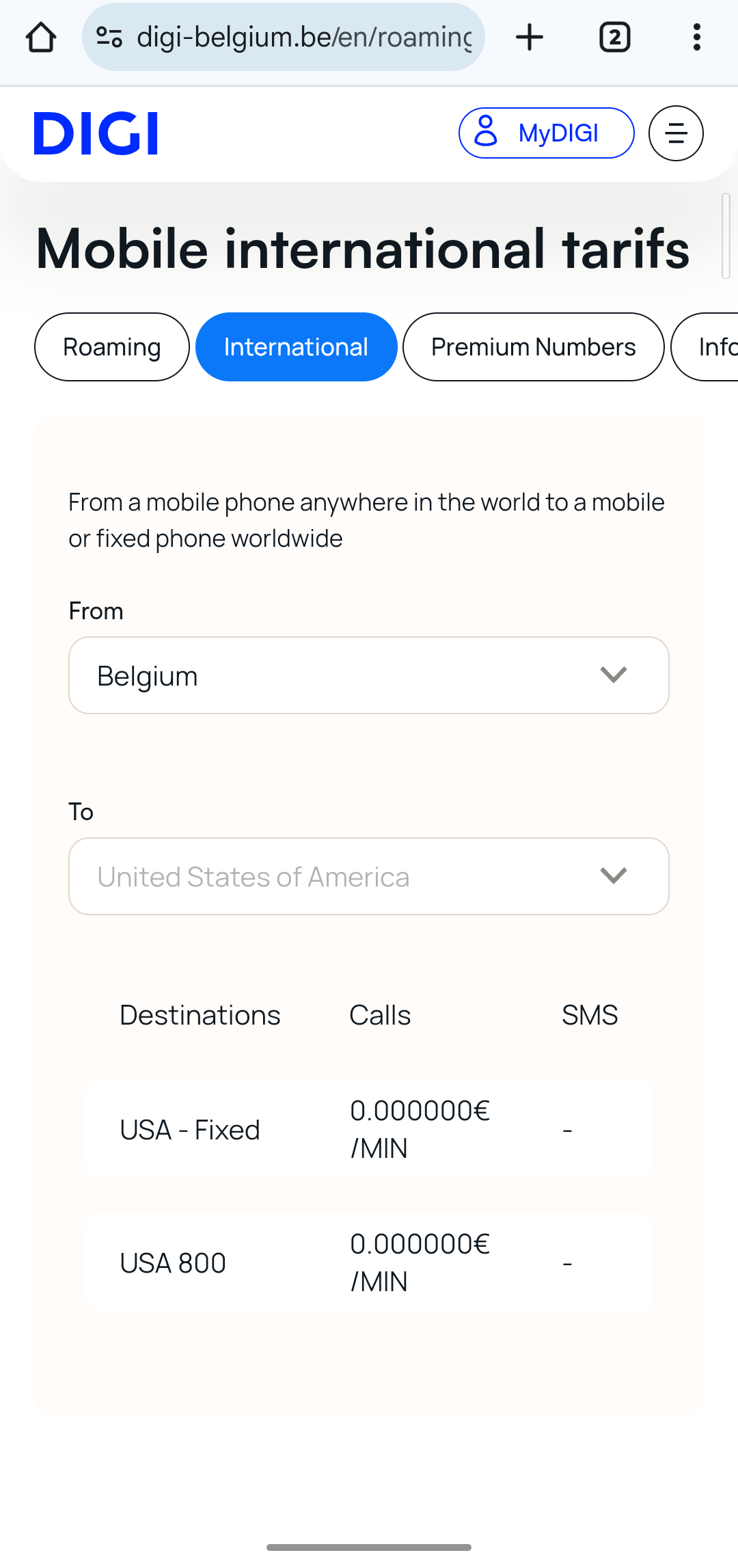
Task: Open the MyDIGI account login
Action: tap(546, 133)
